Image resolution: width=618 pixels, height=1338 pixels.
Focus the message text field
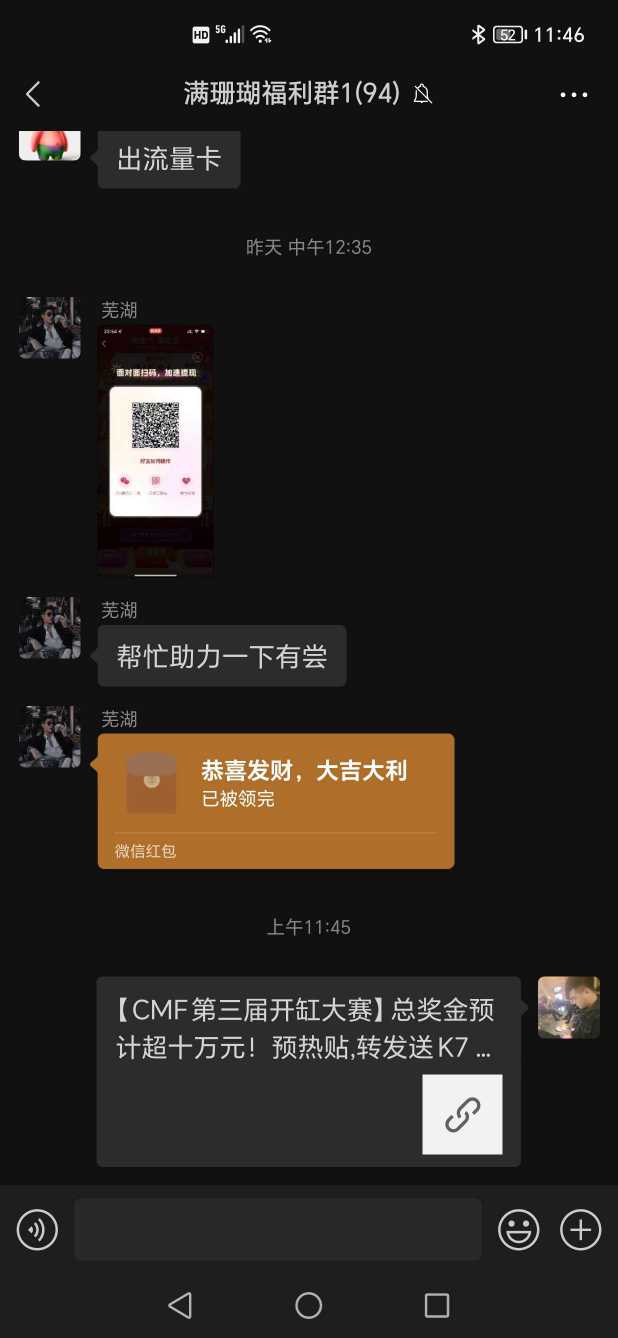(277, 1229)
